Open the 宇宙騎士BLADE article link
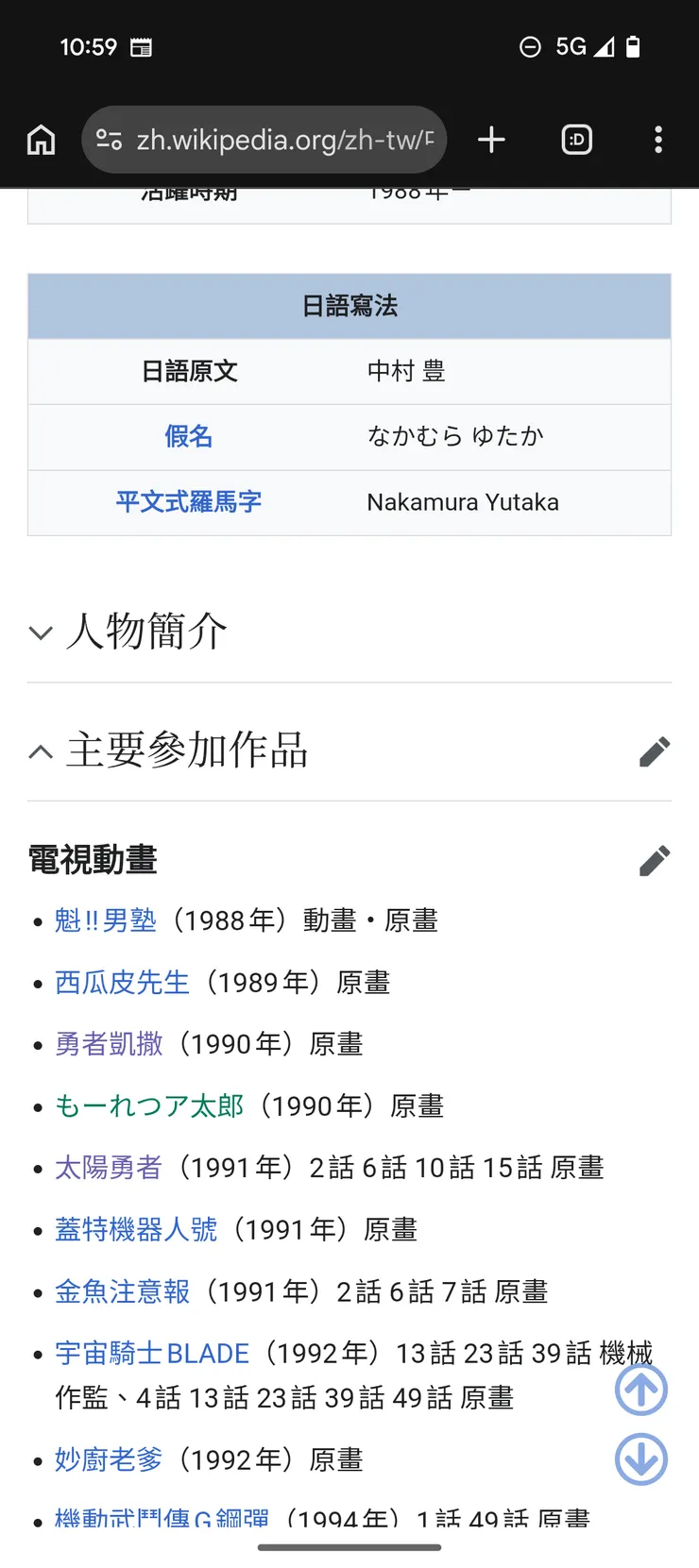699x1568 pixels. pos(152,1353)
